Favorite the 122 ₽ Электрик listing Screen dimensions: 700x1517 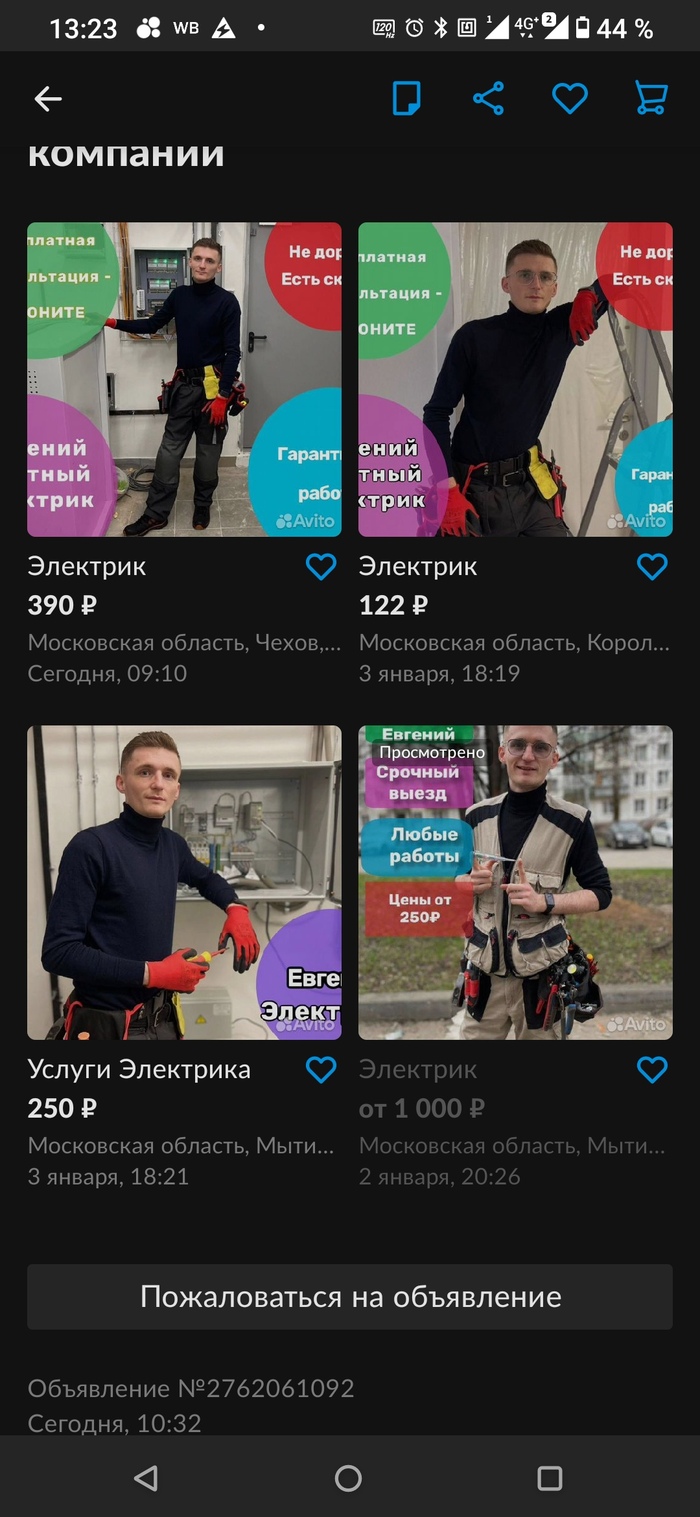click(652, 567)
